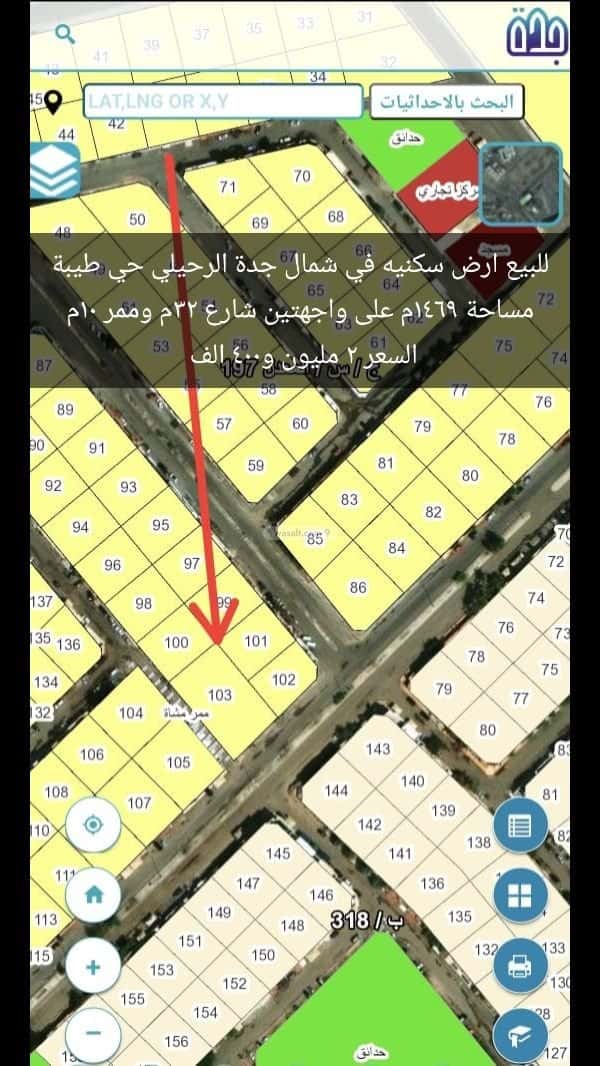The image size is (600, 1066).
Task: Open the map layers panel
Action: pyautogui.click(x=54, y=170)
